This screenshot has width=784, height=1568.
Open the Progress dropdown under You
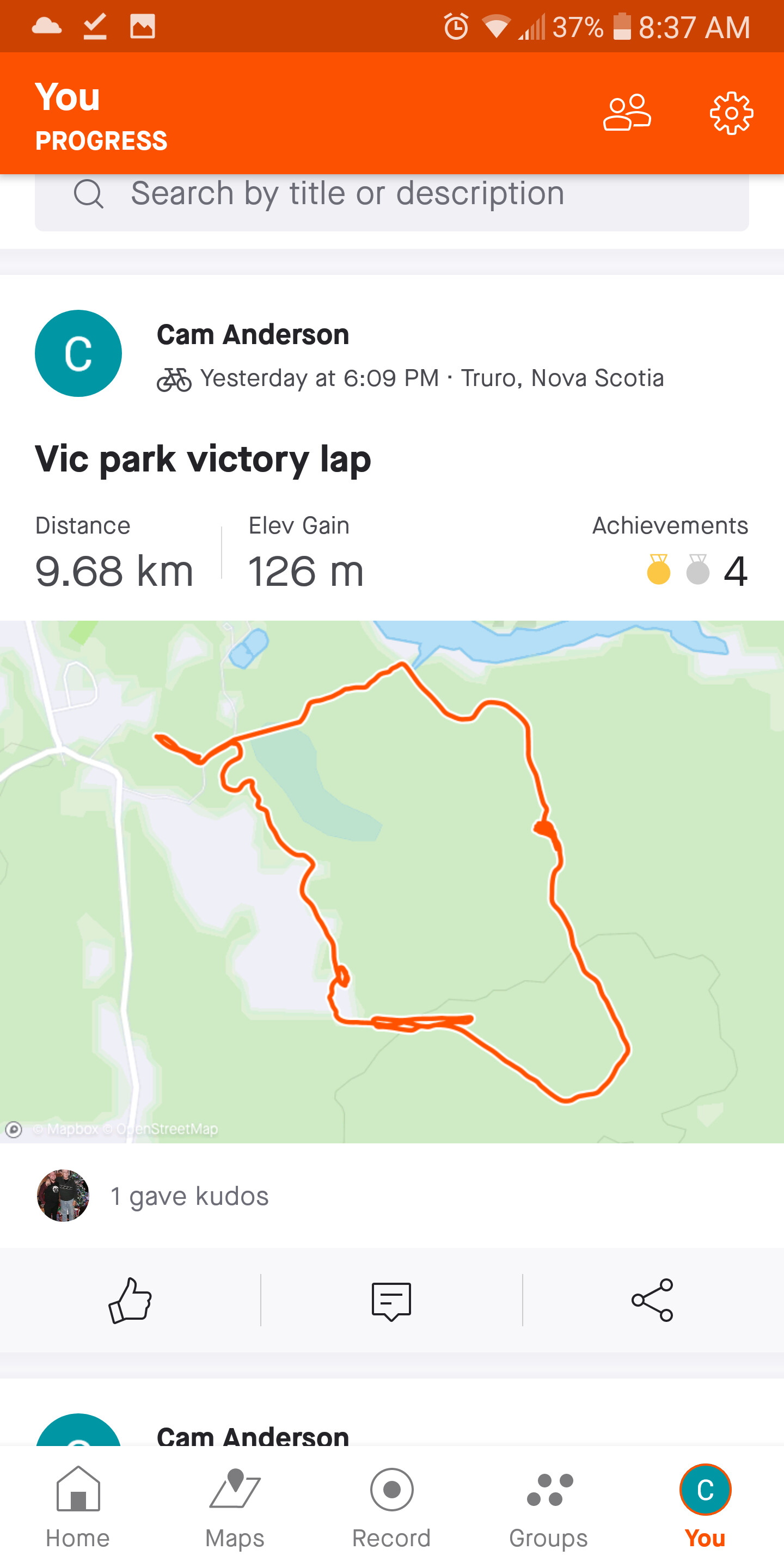(x=101, y=141)
